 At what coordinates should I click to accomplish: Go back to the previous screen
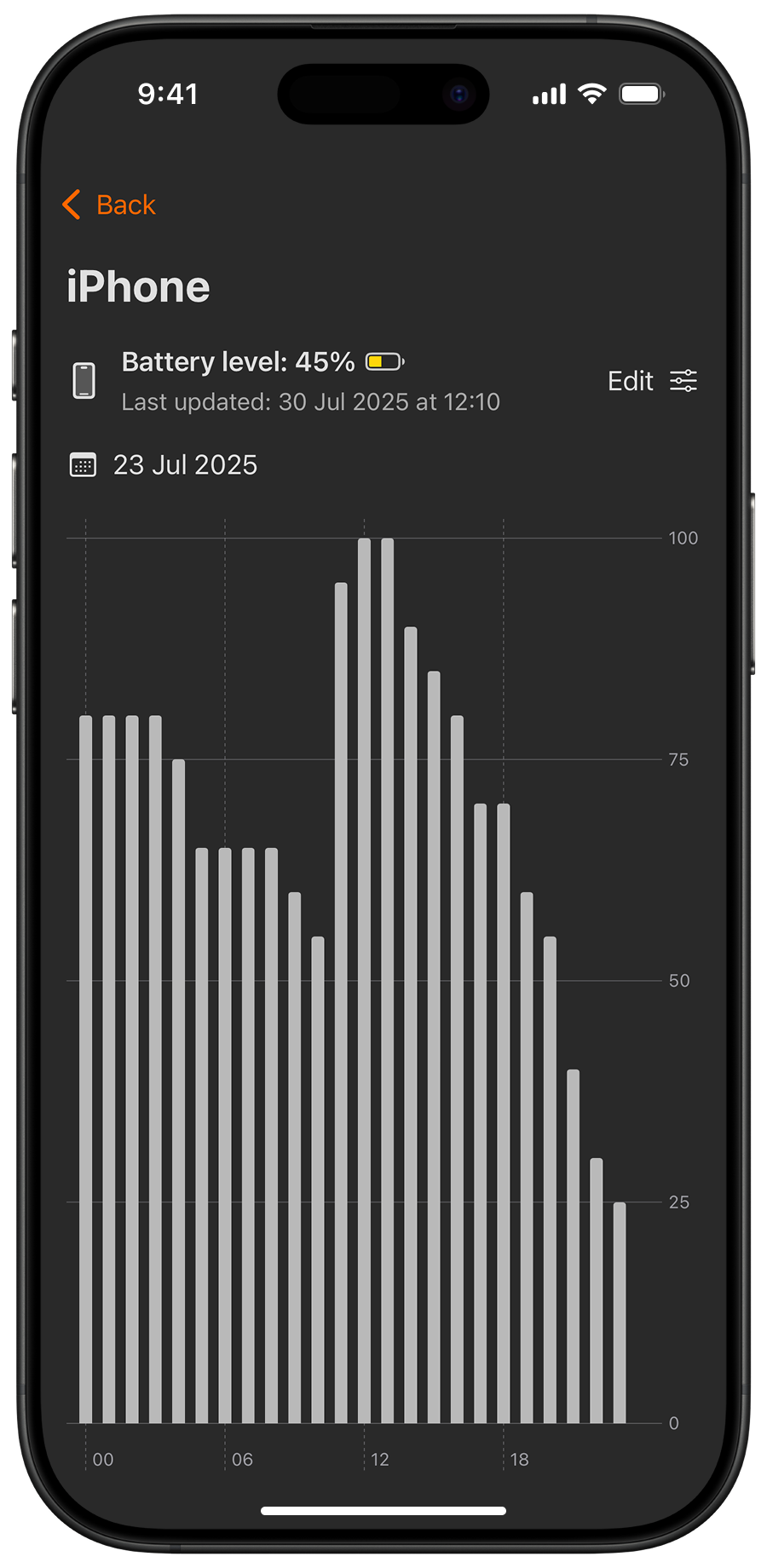coord(109,205)
